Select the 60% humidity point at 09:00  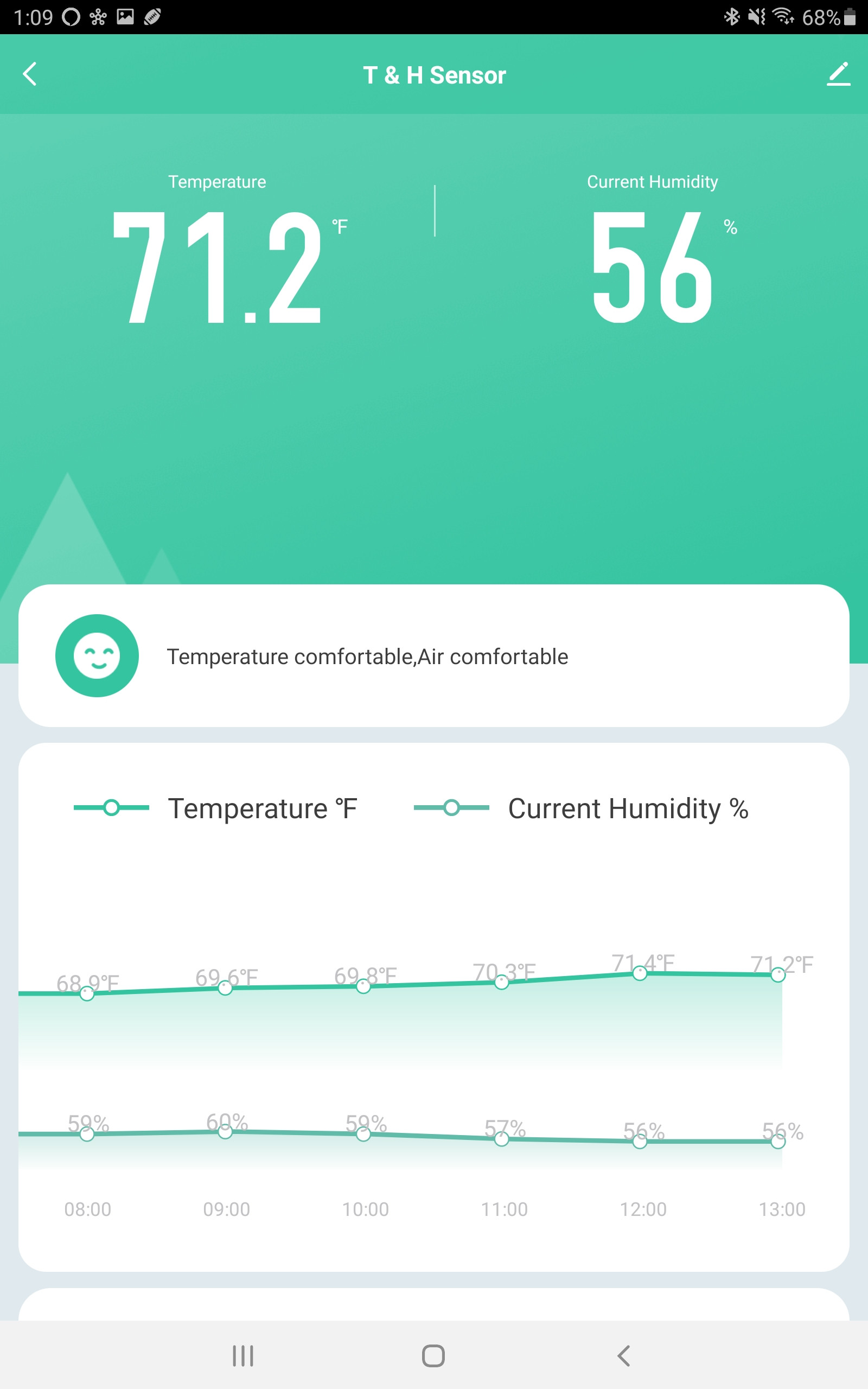225,1131
